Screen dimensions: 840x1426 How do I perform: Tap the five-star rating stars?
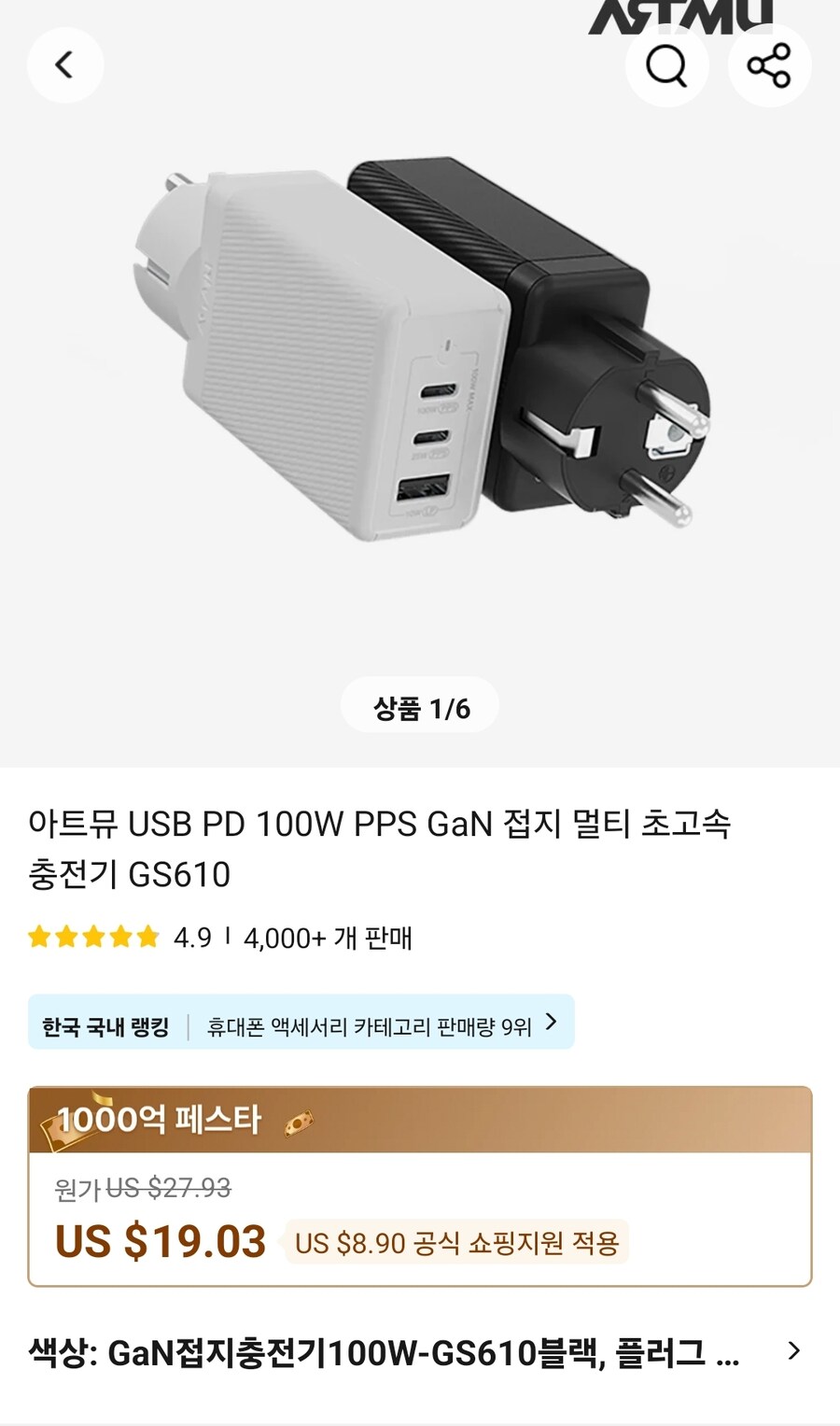click(x=93, y=936)
